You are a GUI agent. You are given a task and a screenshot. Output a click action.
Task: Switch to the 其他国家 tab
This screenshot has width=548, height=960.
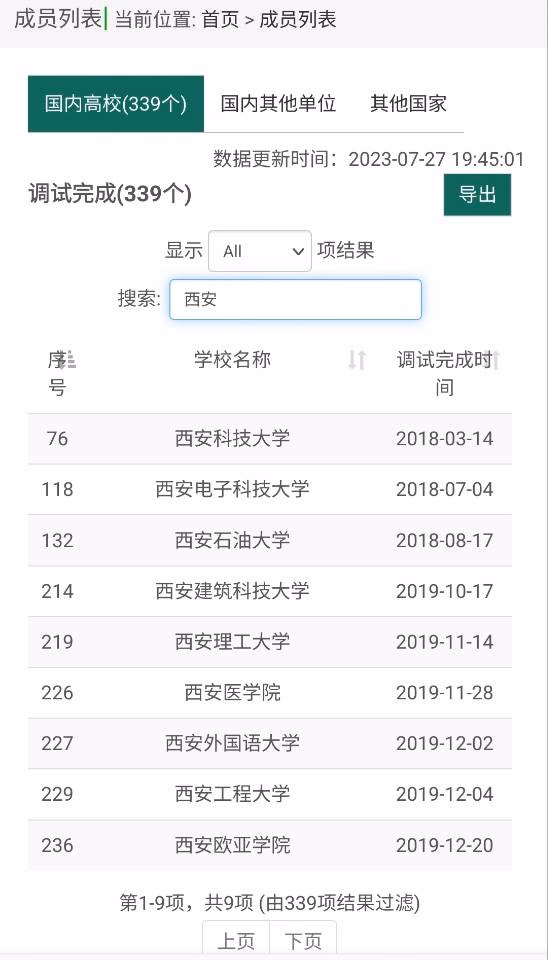(x=408, y=103)
